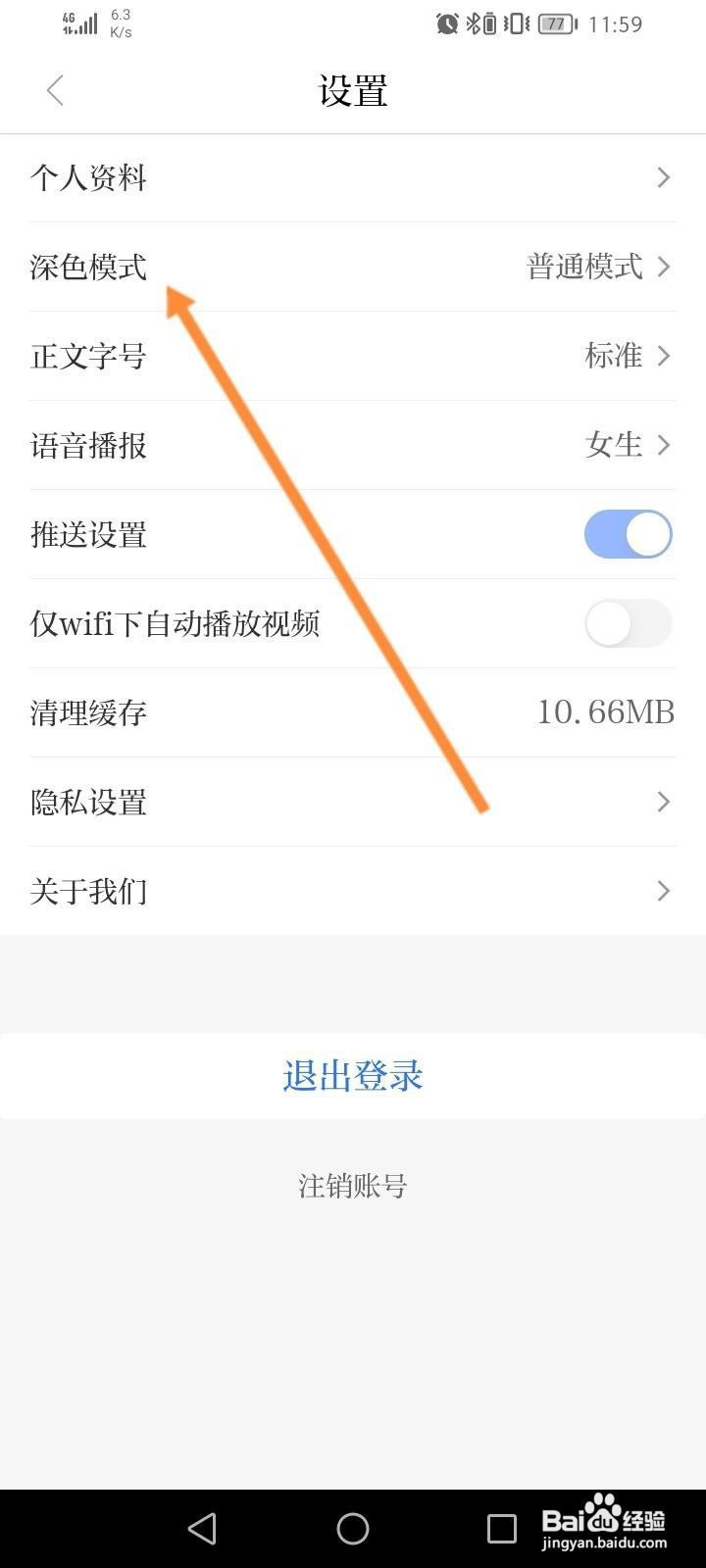The height and width of the screenshot is (1568, 706).
Task: Tap the navigation bar back triangle
Action: 201,1527
